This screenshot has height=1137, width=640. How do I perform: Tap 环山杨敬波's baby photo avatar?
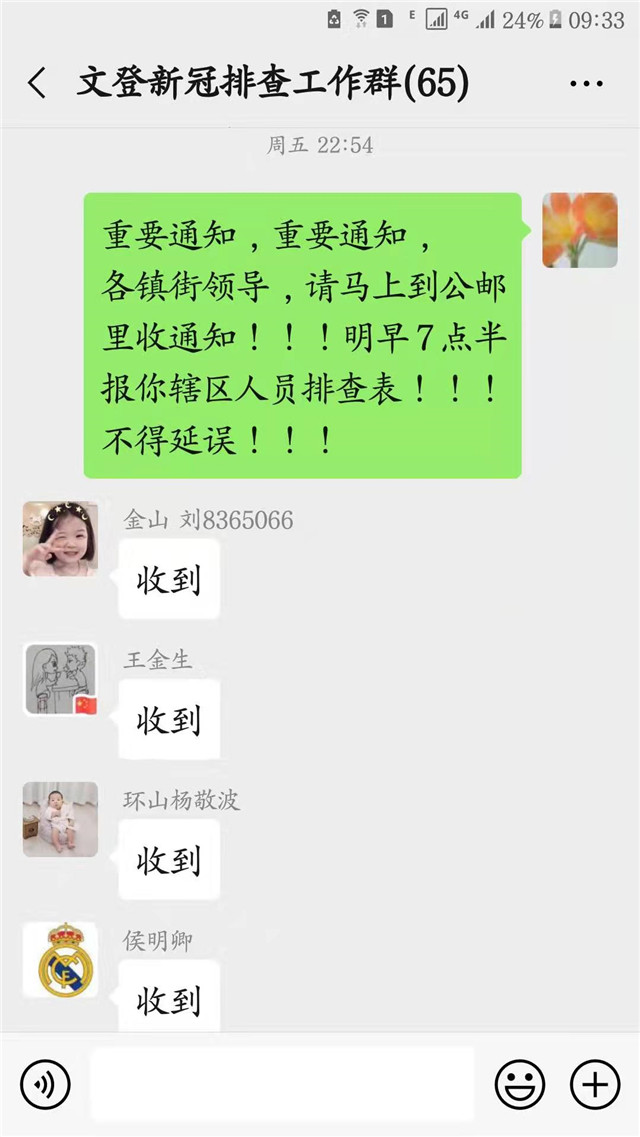[x=60, y=819]
